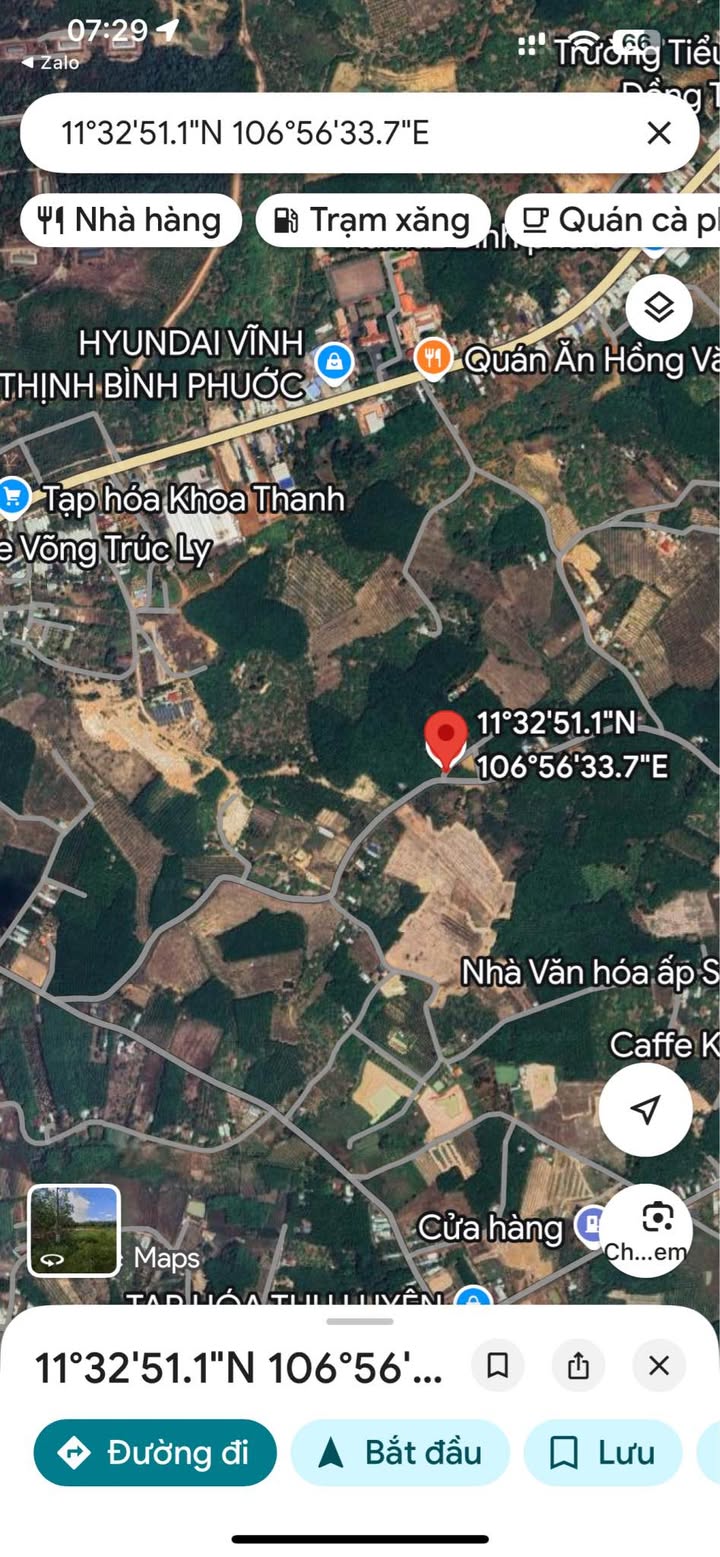Image resolution: width=720 pixels, height=1557 pixels.
Task: Open HYUNDAI VĨNH THỊNH BÌNH PHƯỚC marker
Action: click(333, 362)
